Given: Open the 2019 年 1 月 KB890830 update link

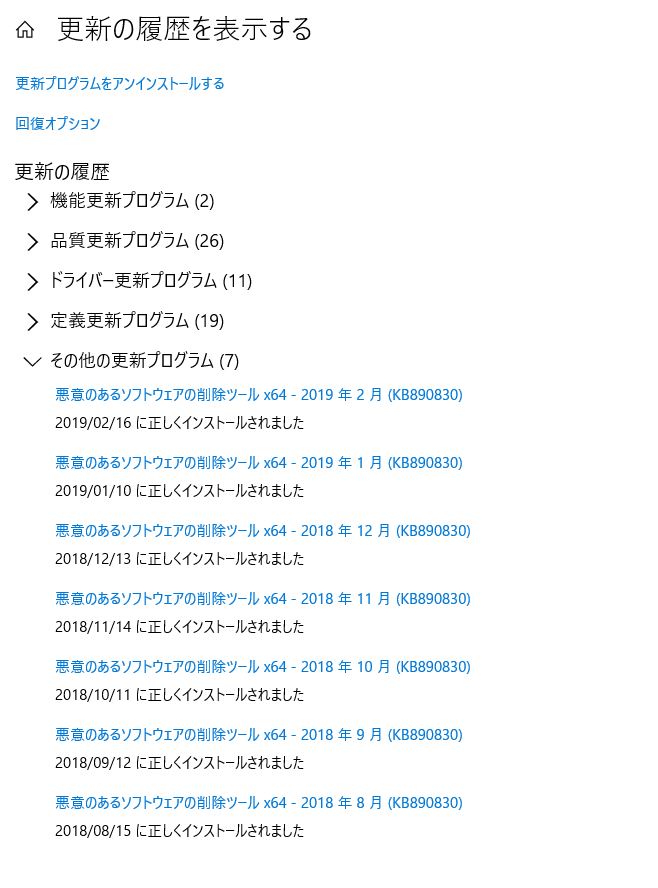Looking at the screenshot, I should pyautogui.click(x=258, y=463).
